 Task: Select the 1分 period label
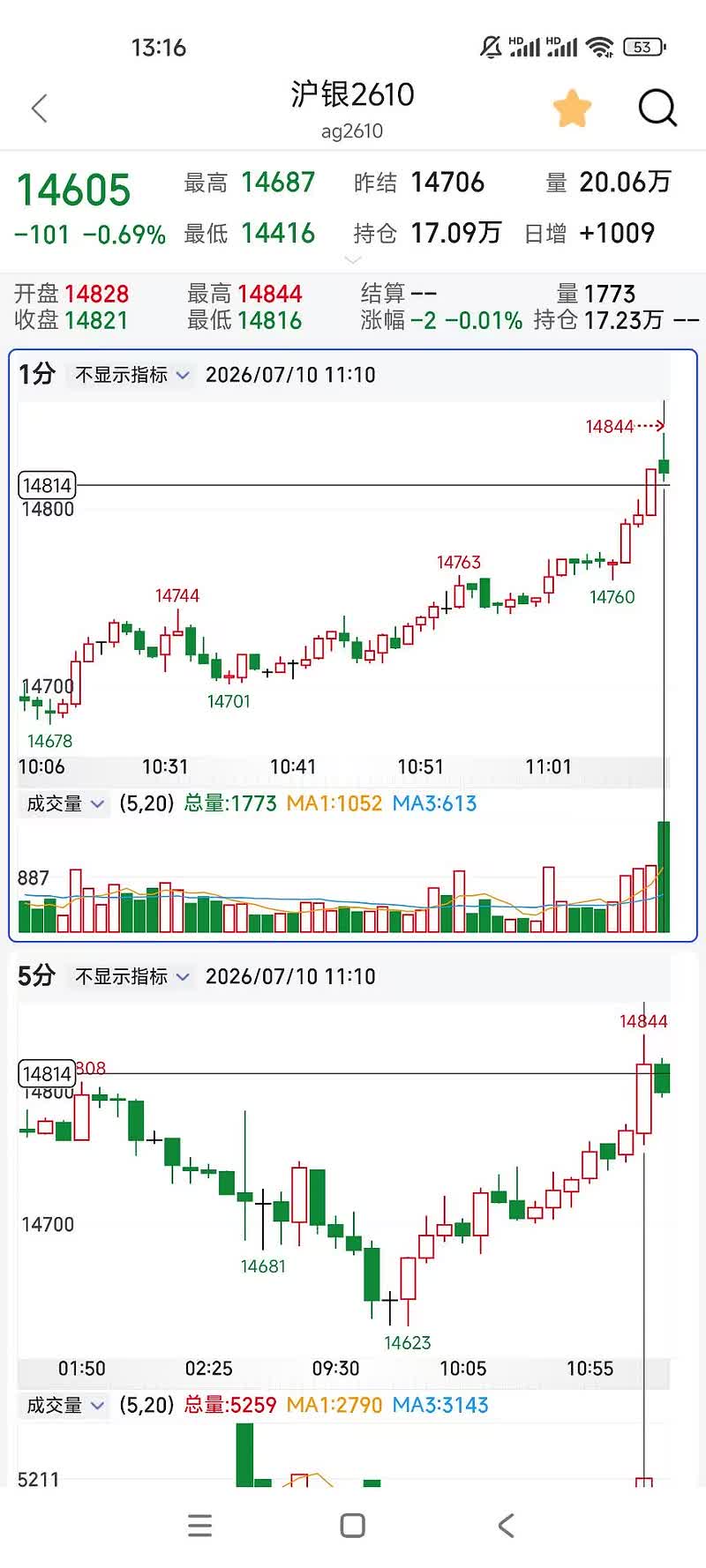(37, 374)
